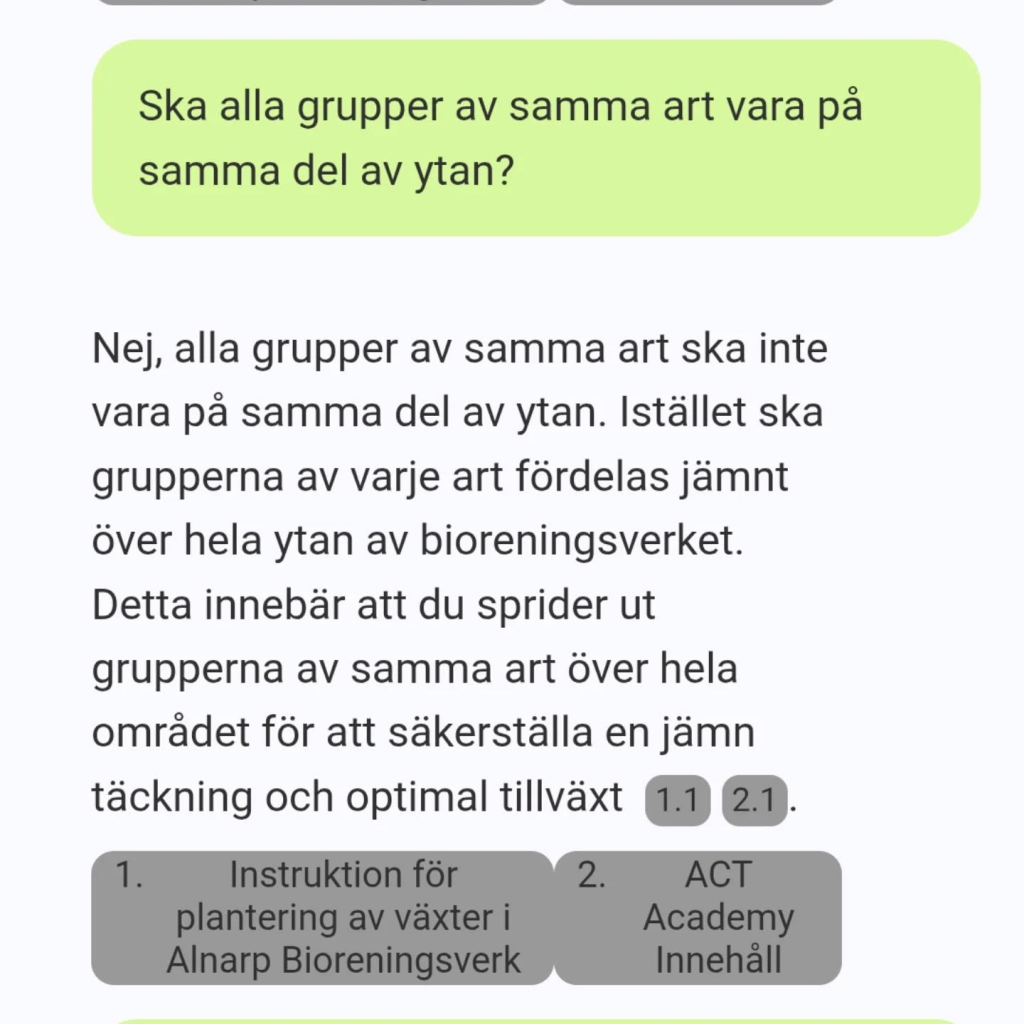Open citation chip 1.1
This screenshot has height=1024, width=1024.
point(677,801)
